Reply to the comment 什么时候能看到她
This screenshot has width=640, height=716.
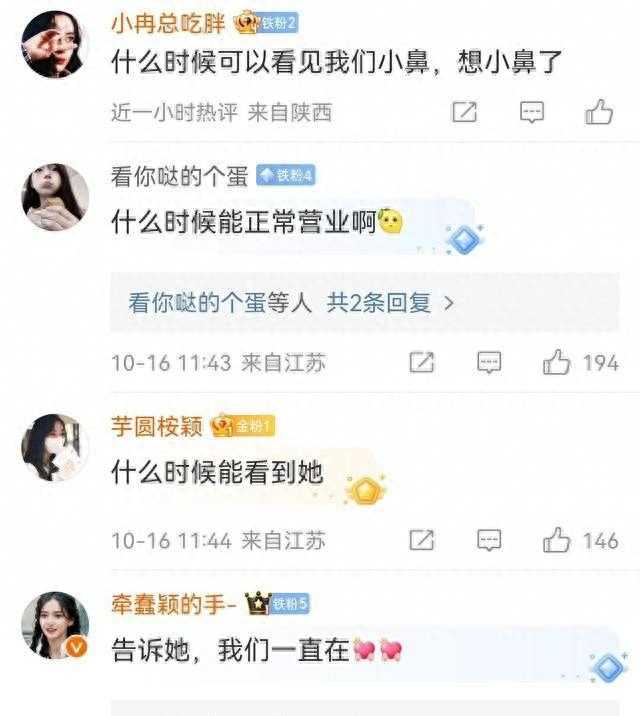[489, 541]
